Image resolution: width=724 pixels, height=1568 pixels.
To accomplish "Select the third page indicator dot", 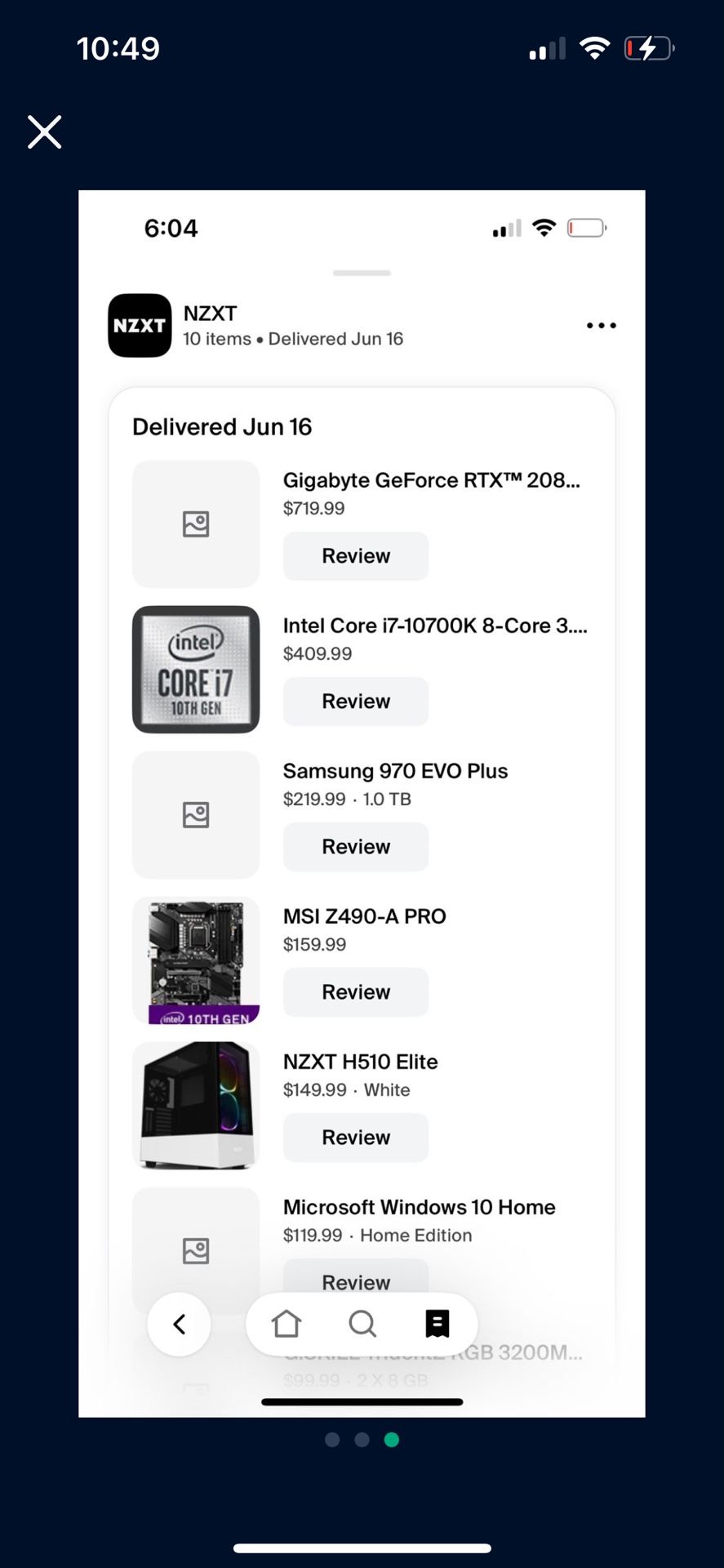I will coord(391,1440).
